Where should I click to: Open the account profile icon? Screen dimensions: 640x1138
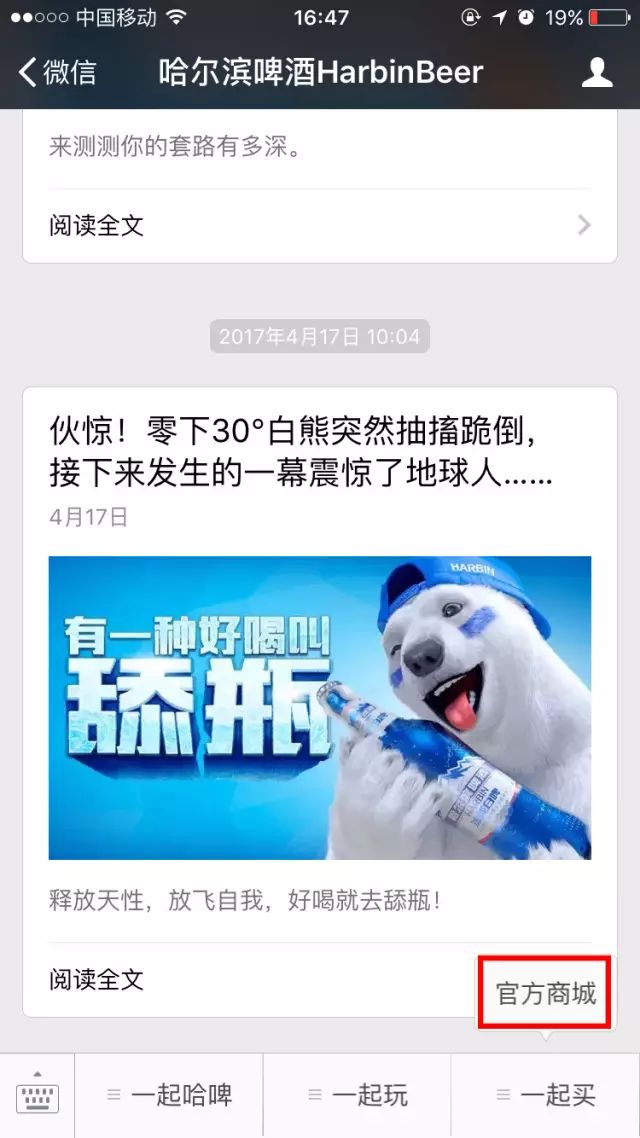pyautogui.click(x=597, y=73)
